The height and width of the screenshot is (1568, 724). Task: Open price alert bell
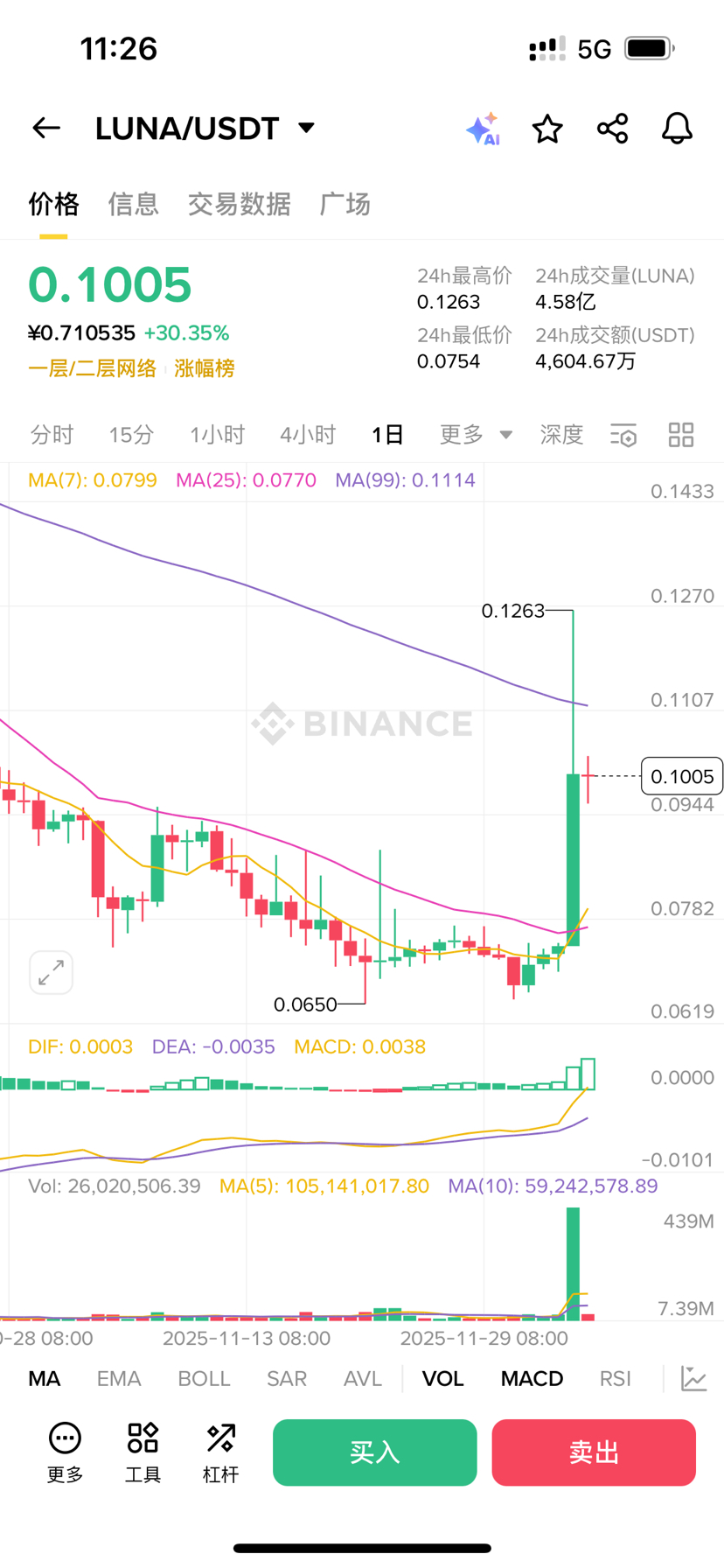pos(676,129)
